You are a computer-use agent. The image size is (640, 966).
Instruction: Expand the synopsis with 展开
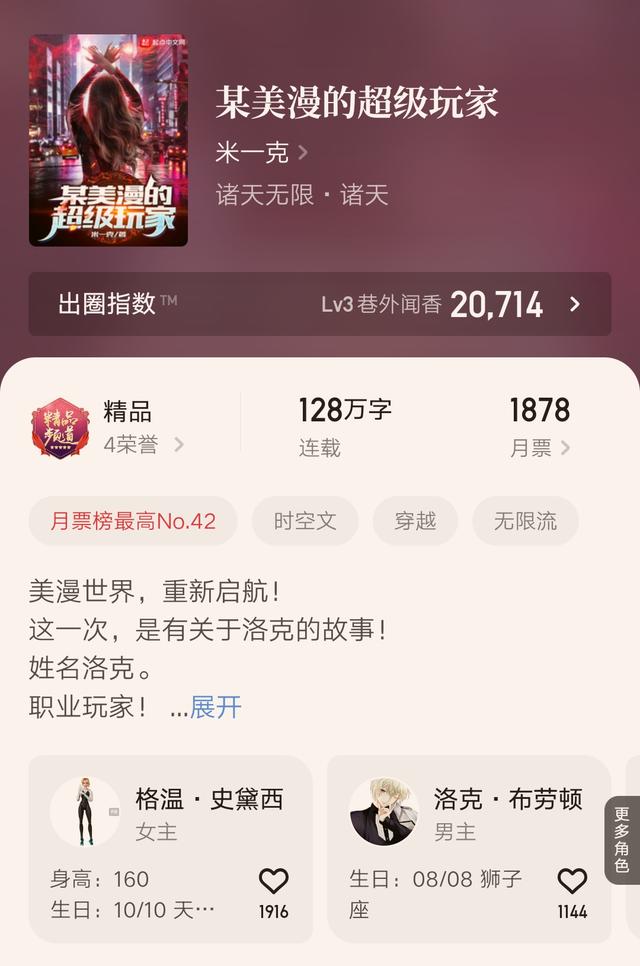click(x=216, y=707)
